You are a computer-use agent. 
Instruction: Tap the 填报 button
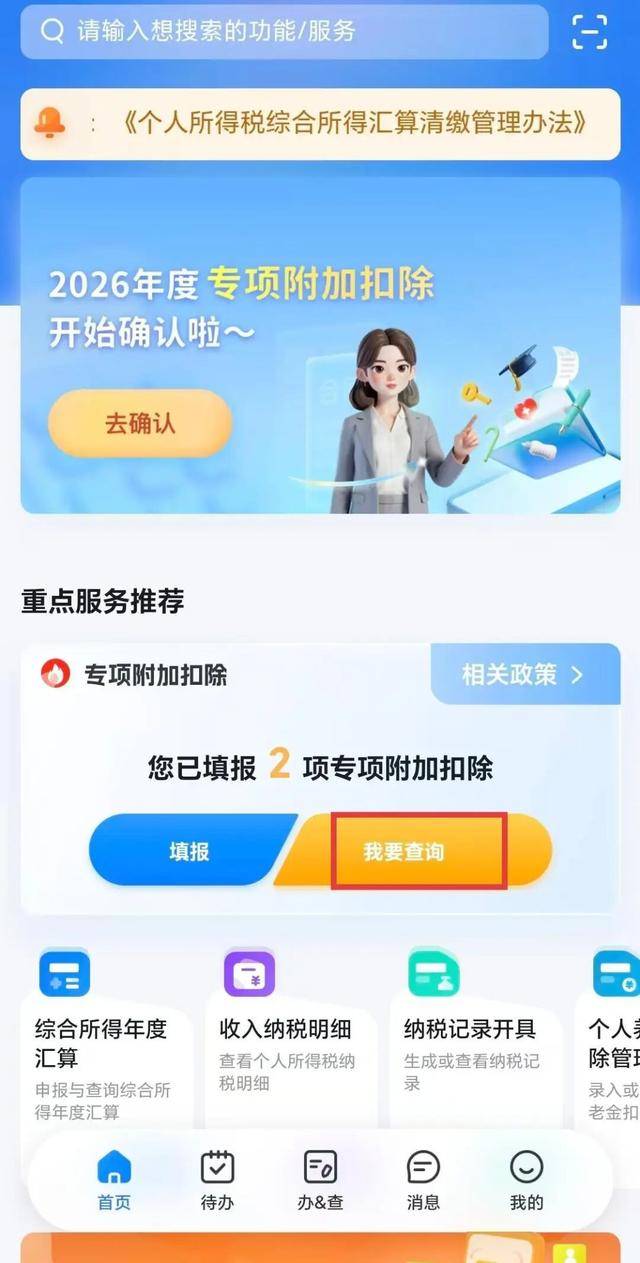click(189, 851)
